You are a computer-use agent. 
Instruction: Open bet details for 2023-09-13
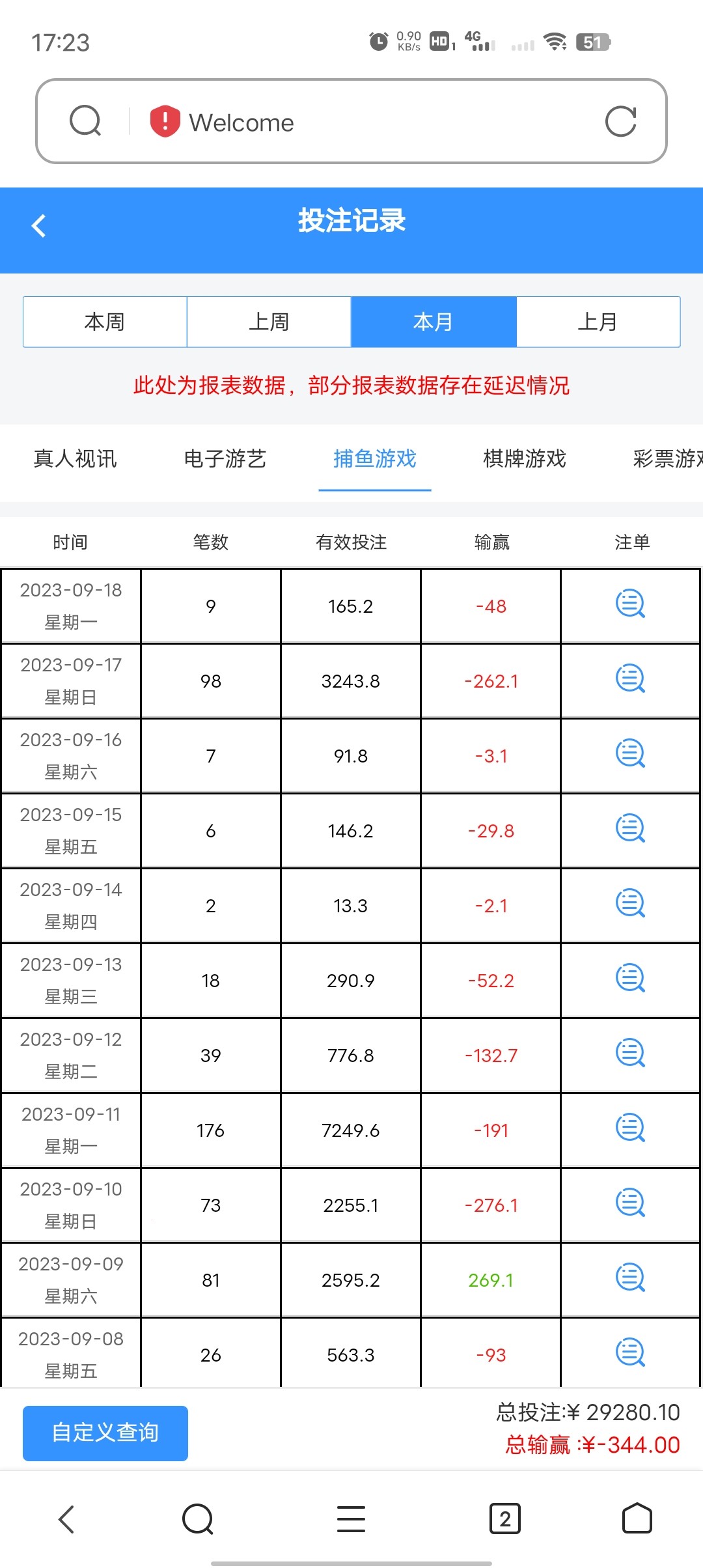(630, 979)
